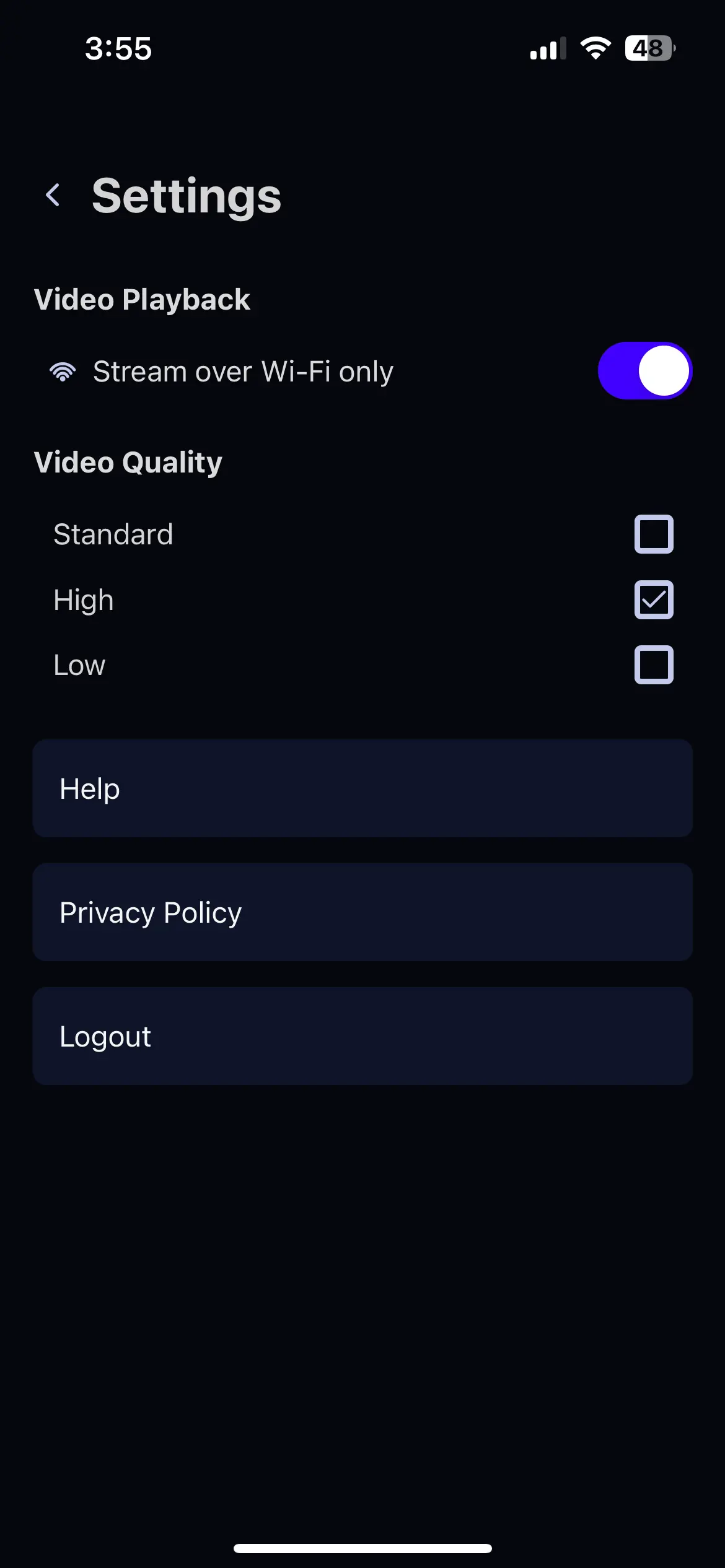Uncheck the High video quality option
725x1568 pixels.
[x=654, y=599]
